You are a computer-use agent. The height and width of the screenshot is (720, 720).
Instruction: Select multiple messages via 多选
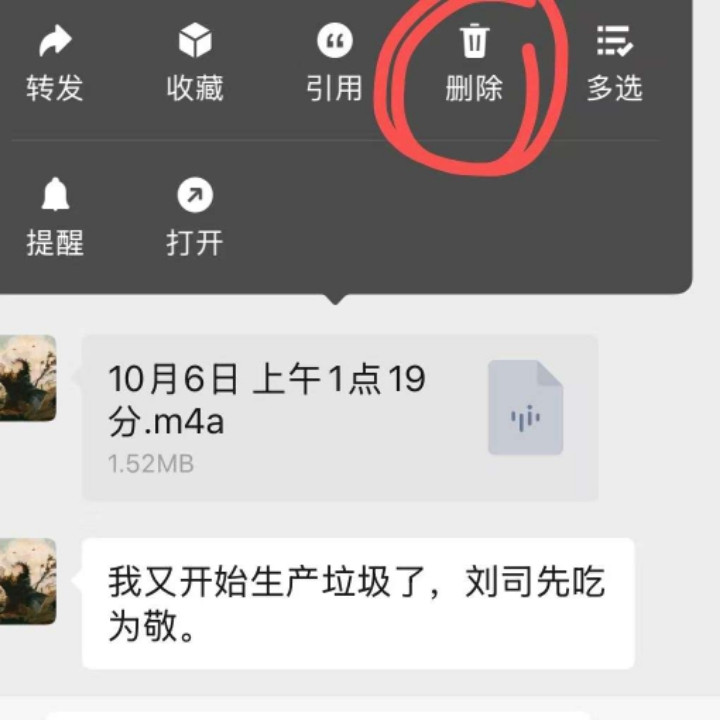click(613, 63)
